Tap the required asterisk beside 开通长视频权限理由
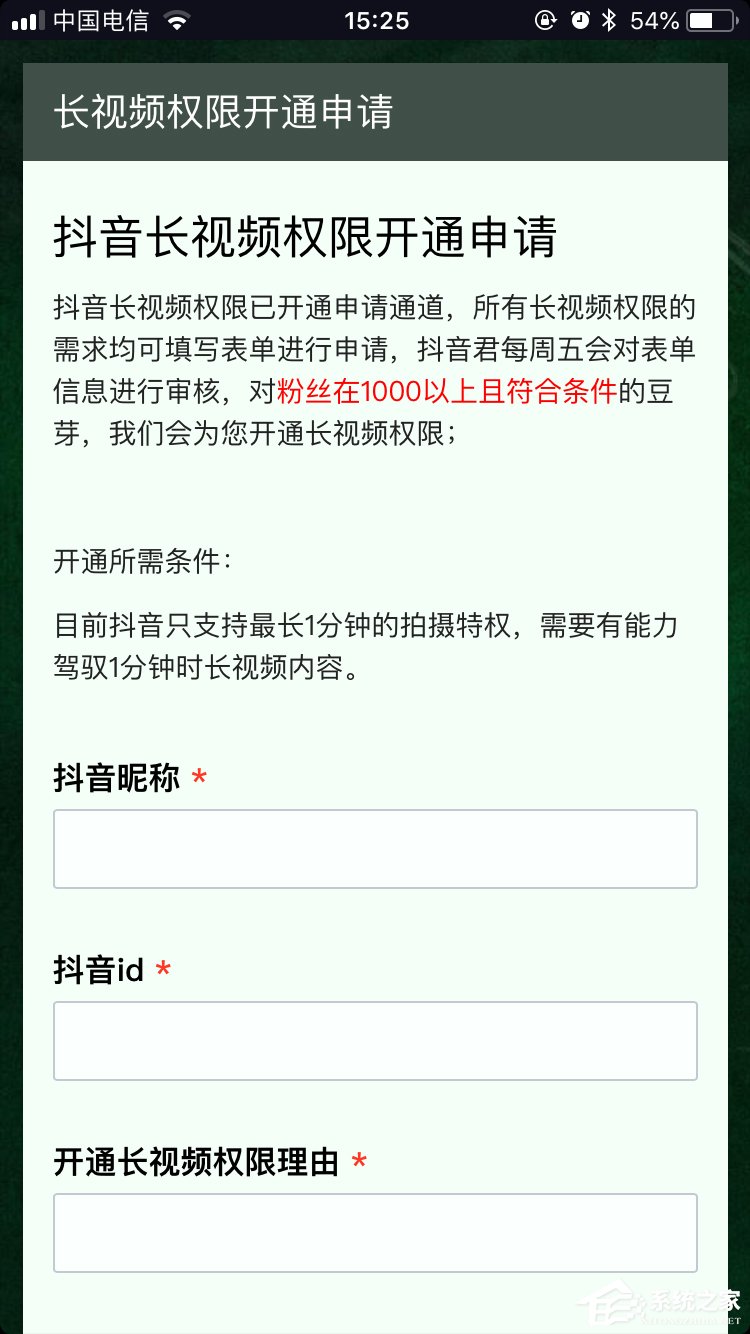The image size is (750, 1334). tap(358, 1160)
